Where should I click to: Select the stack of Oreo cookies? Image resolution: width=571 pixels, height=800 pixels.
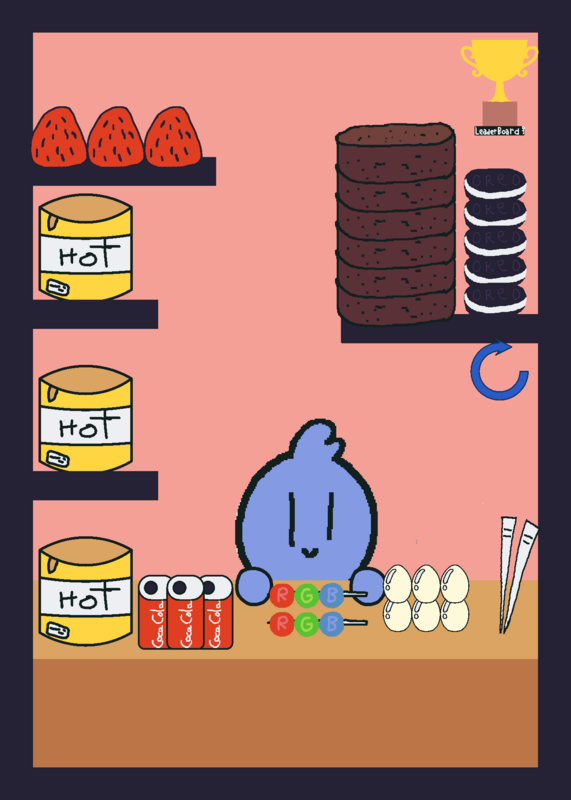tap(495, 241)
